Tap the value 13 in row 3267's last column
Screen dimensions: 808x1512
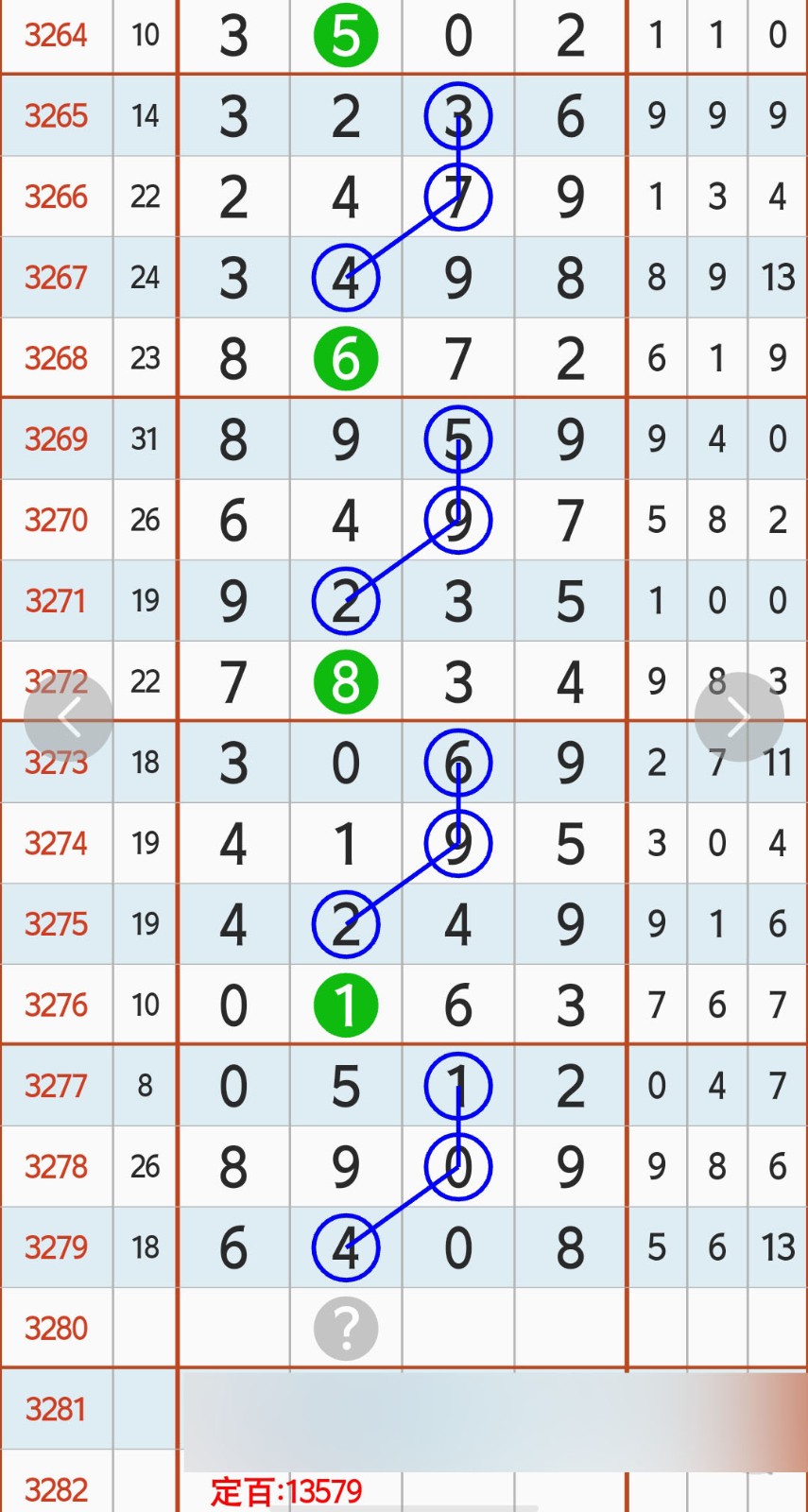pos(776,277)
